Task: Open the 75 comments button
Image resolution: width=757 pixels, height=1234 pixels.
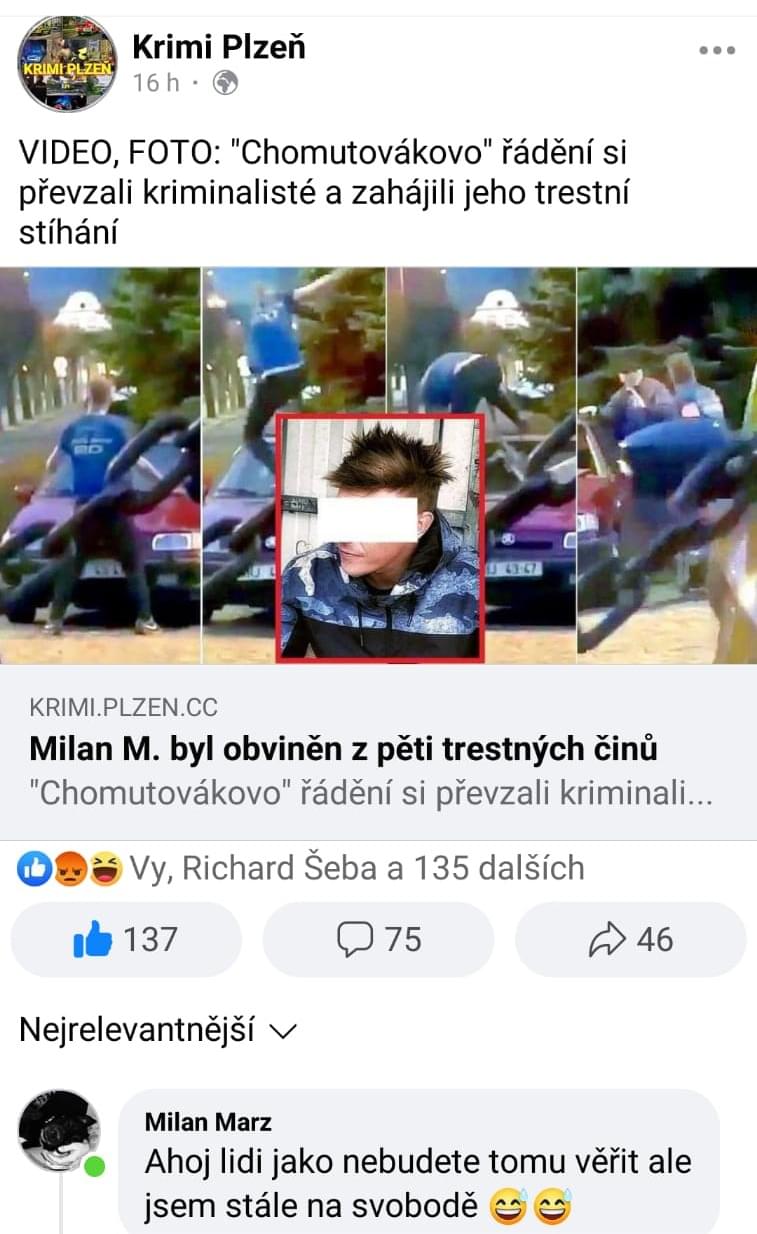Action: [378, 939]
